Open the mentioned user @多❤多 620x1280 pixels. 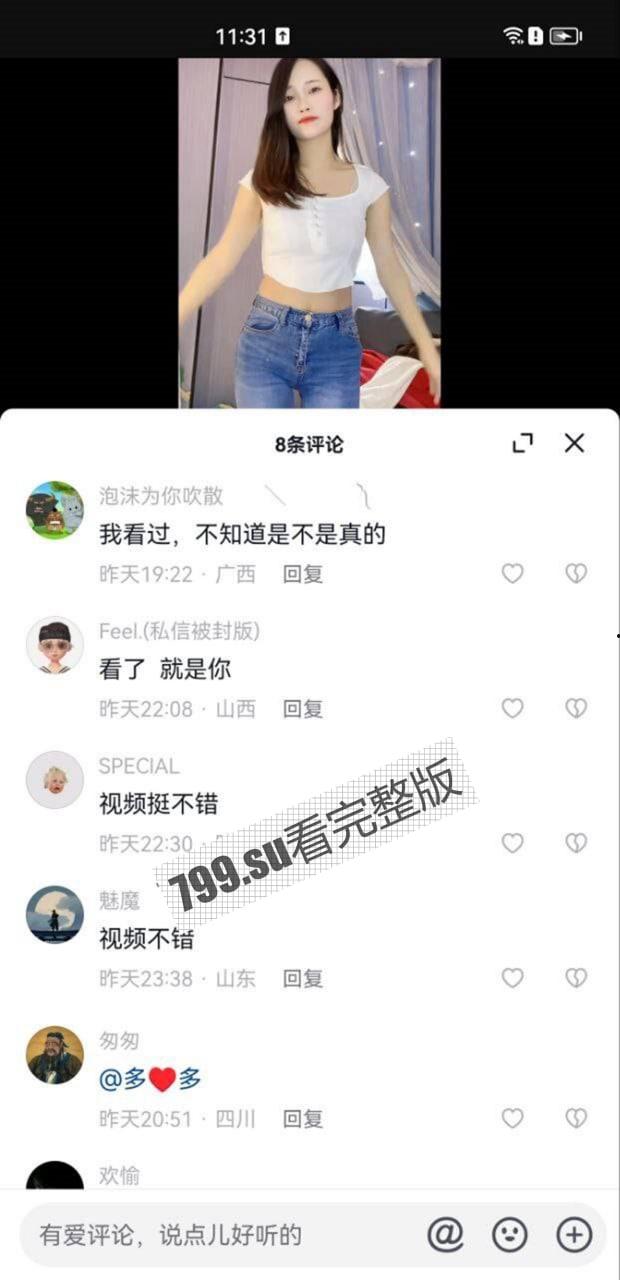(150, 1079)
